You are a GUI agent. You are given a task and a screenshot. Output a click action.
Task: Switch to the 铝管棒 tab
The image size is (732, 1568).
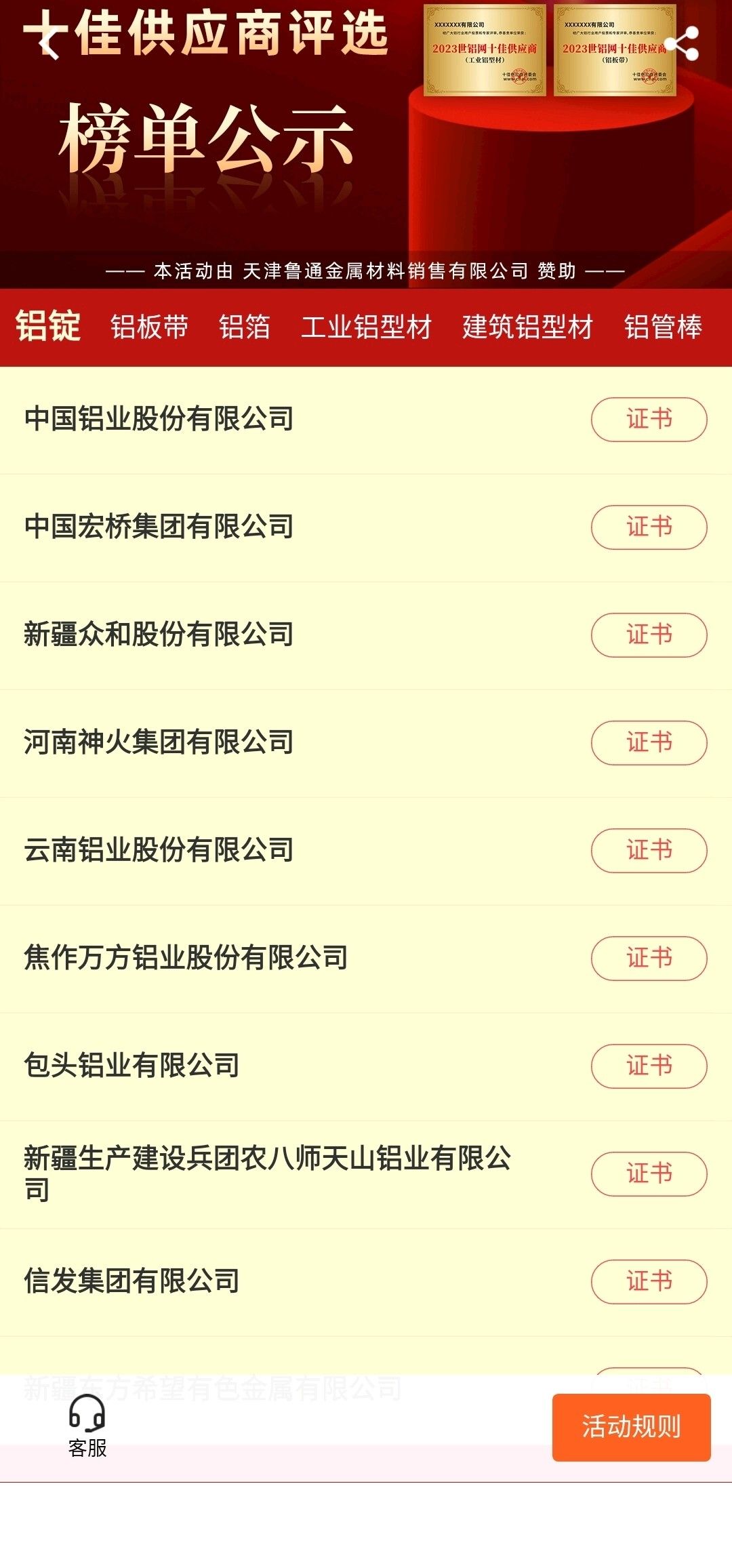click(663, 327)
